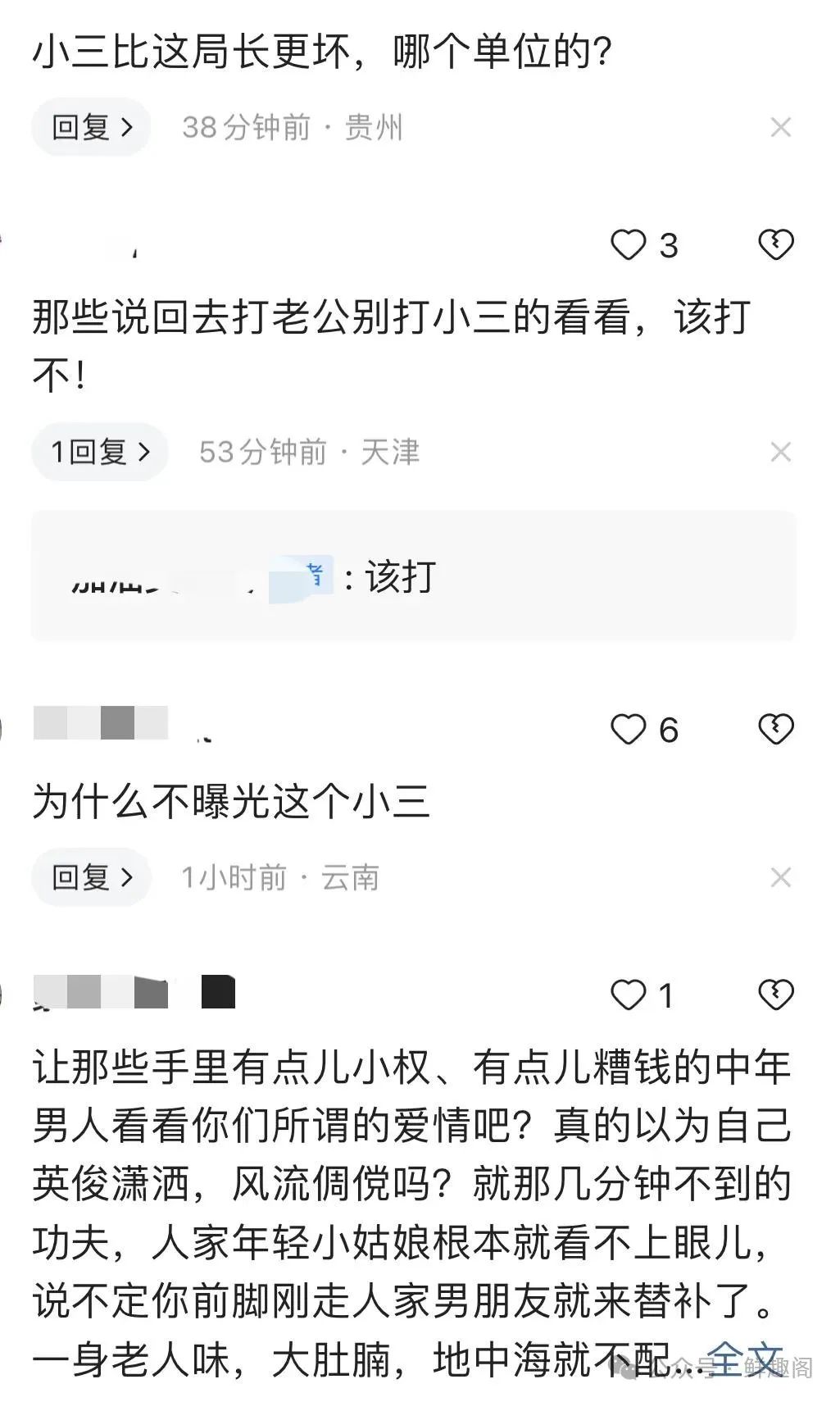Like the comment 为什么不曝光这个小三
840x1402 pixels.
[x=629, y=729]
